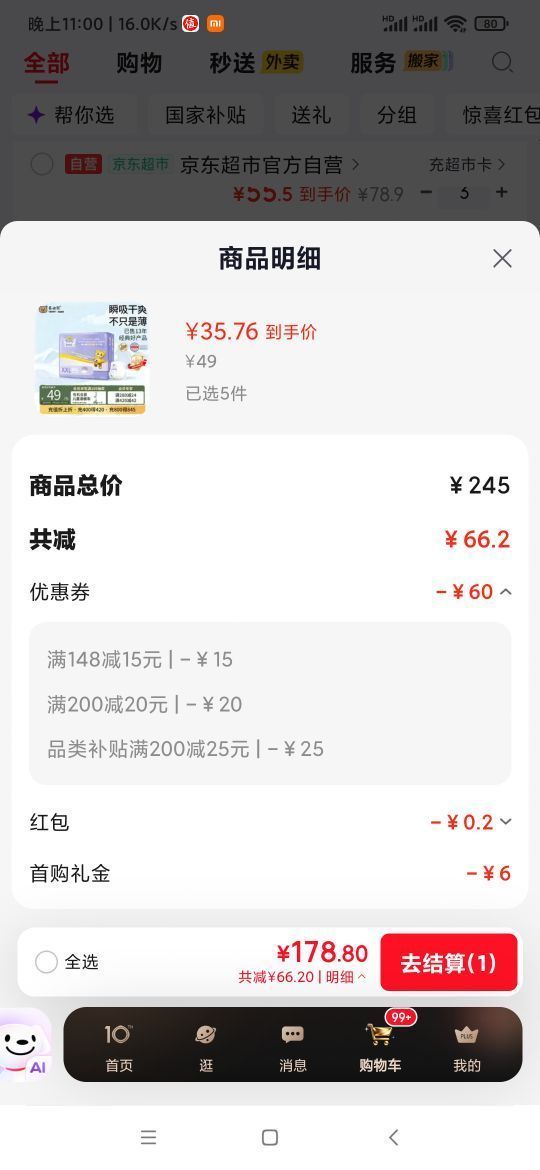Image resolution: width=540 pixels, height=1170 pixels.
Task: Open the 消息 tab
Action: 292,1045
